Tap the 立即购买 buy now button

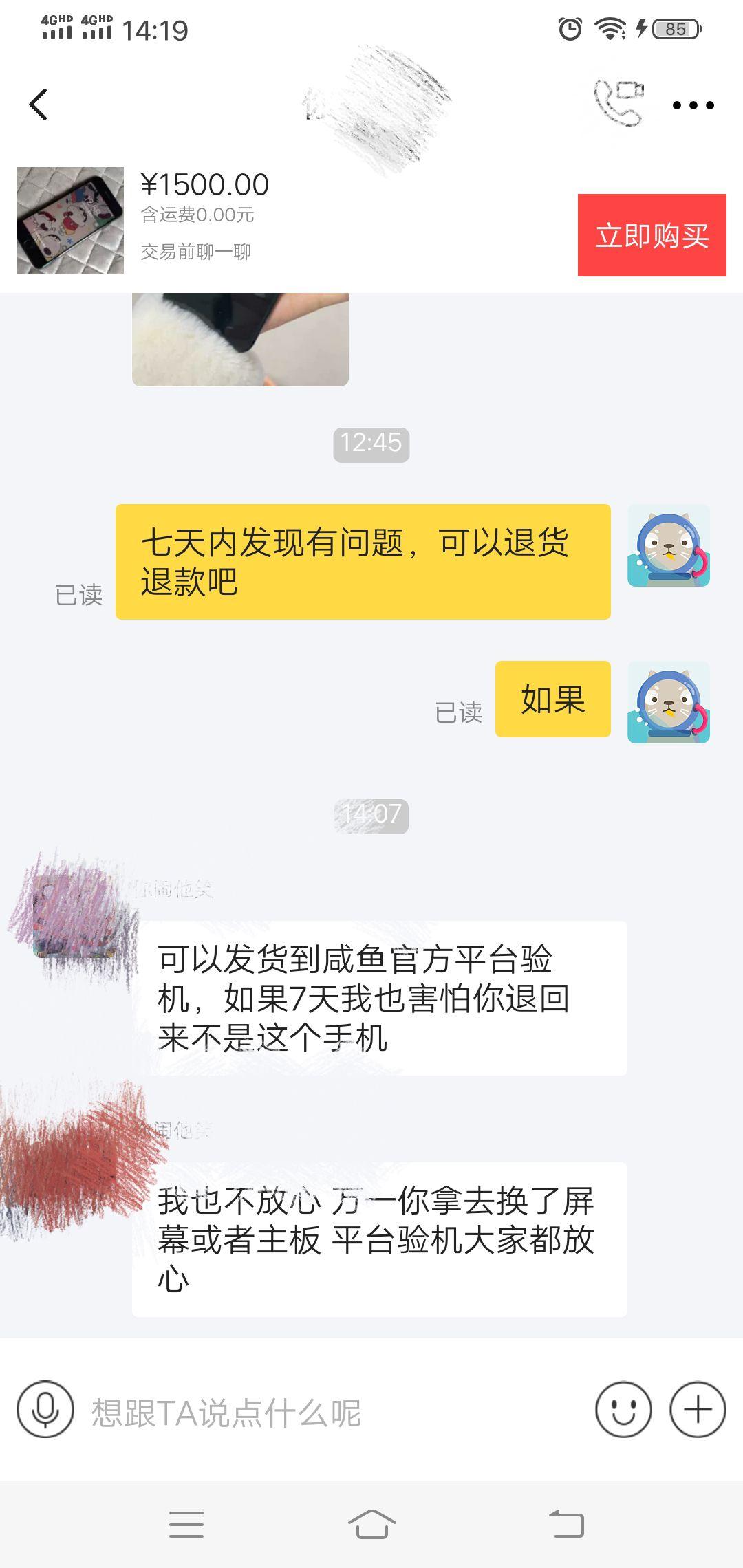(x=652, y=235)
